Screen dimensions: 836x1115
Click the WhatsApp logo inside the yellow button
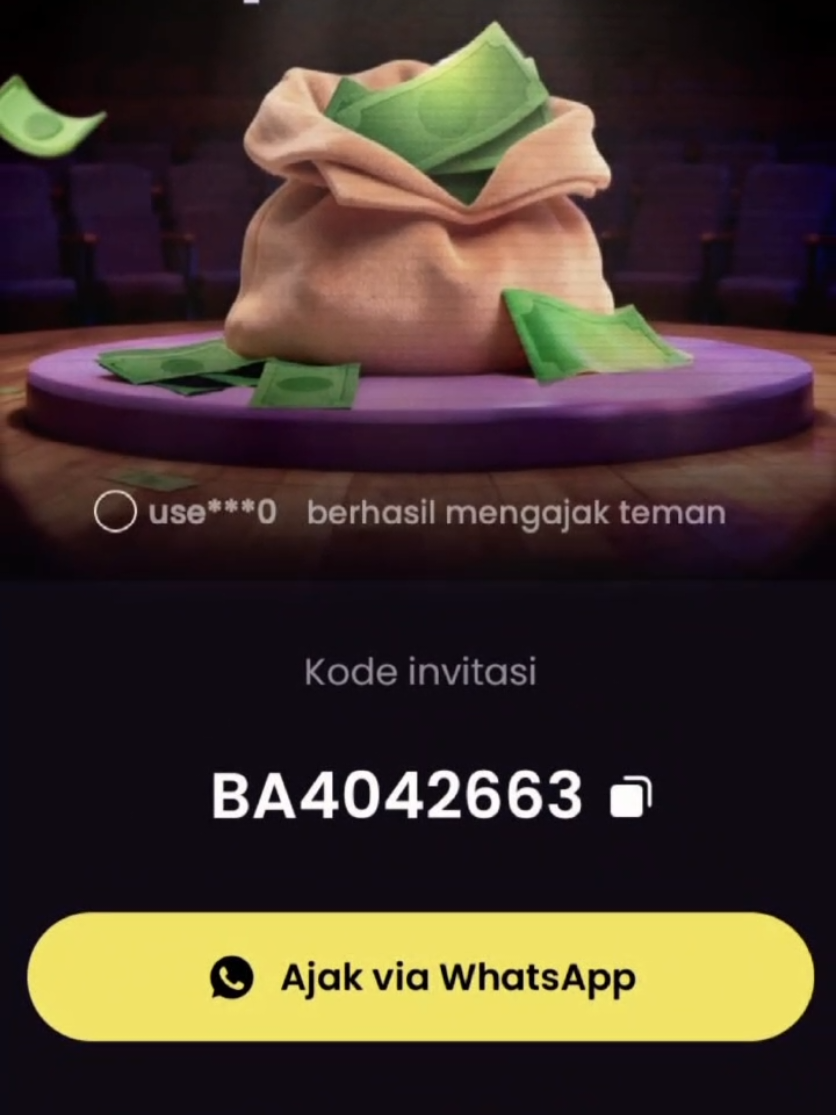(233, 976)
